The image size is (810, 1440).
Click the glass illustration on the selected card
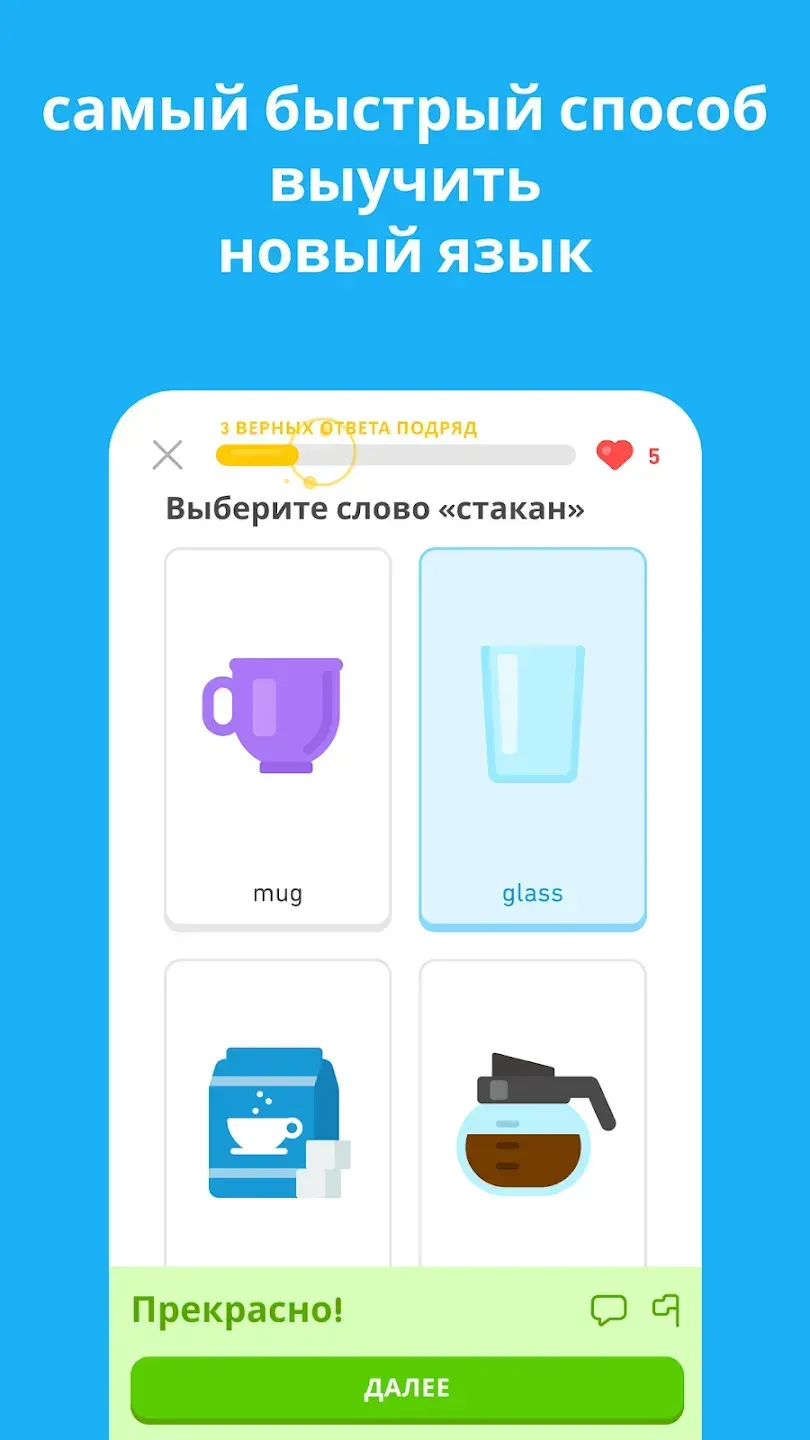tap(532, 715)
